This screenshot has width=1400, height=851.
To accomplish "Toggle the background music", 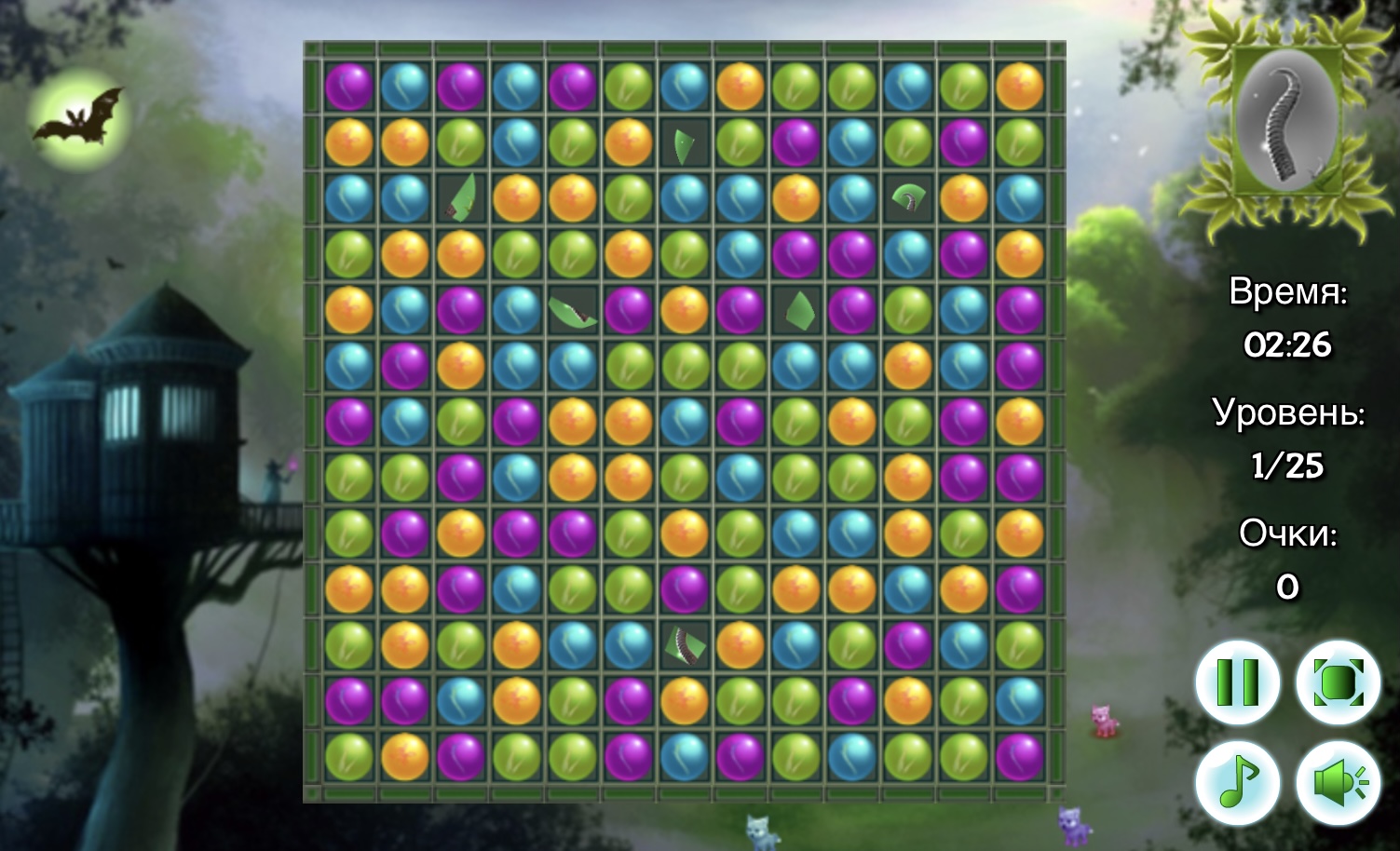I will pyautogui.click(x=1238, y=783).
